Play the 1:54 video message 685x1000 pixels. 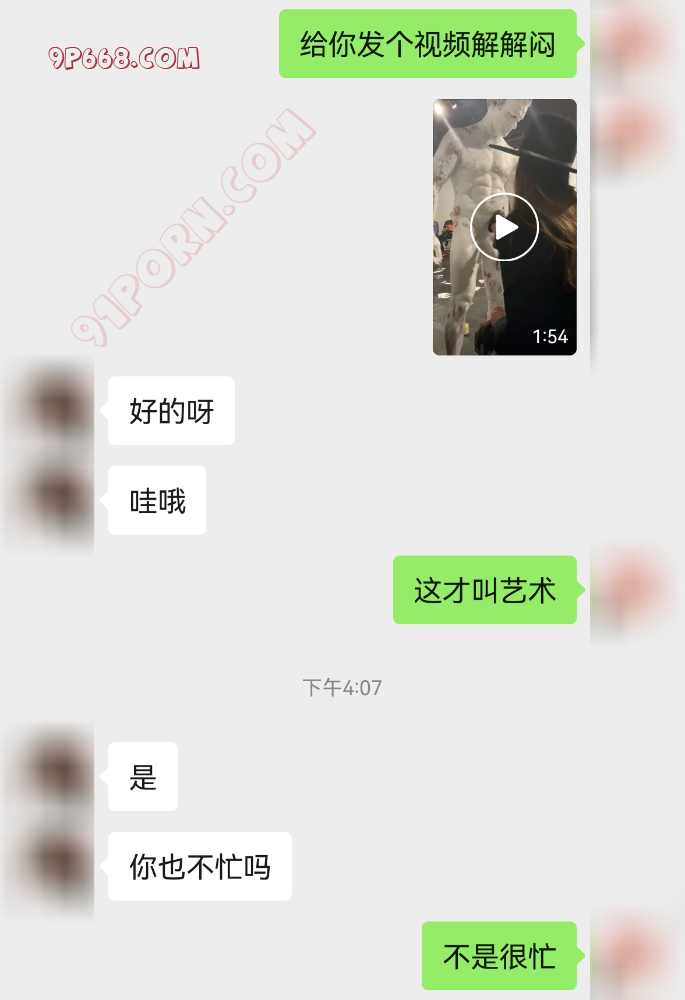[x=505, y=227]
